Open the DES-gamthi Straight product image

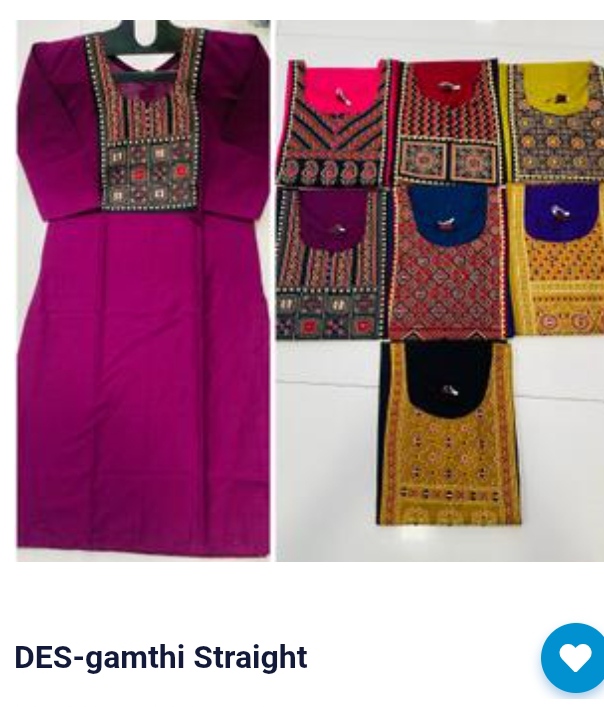point(308,290)
